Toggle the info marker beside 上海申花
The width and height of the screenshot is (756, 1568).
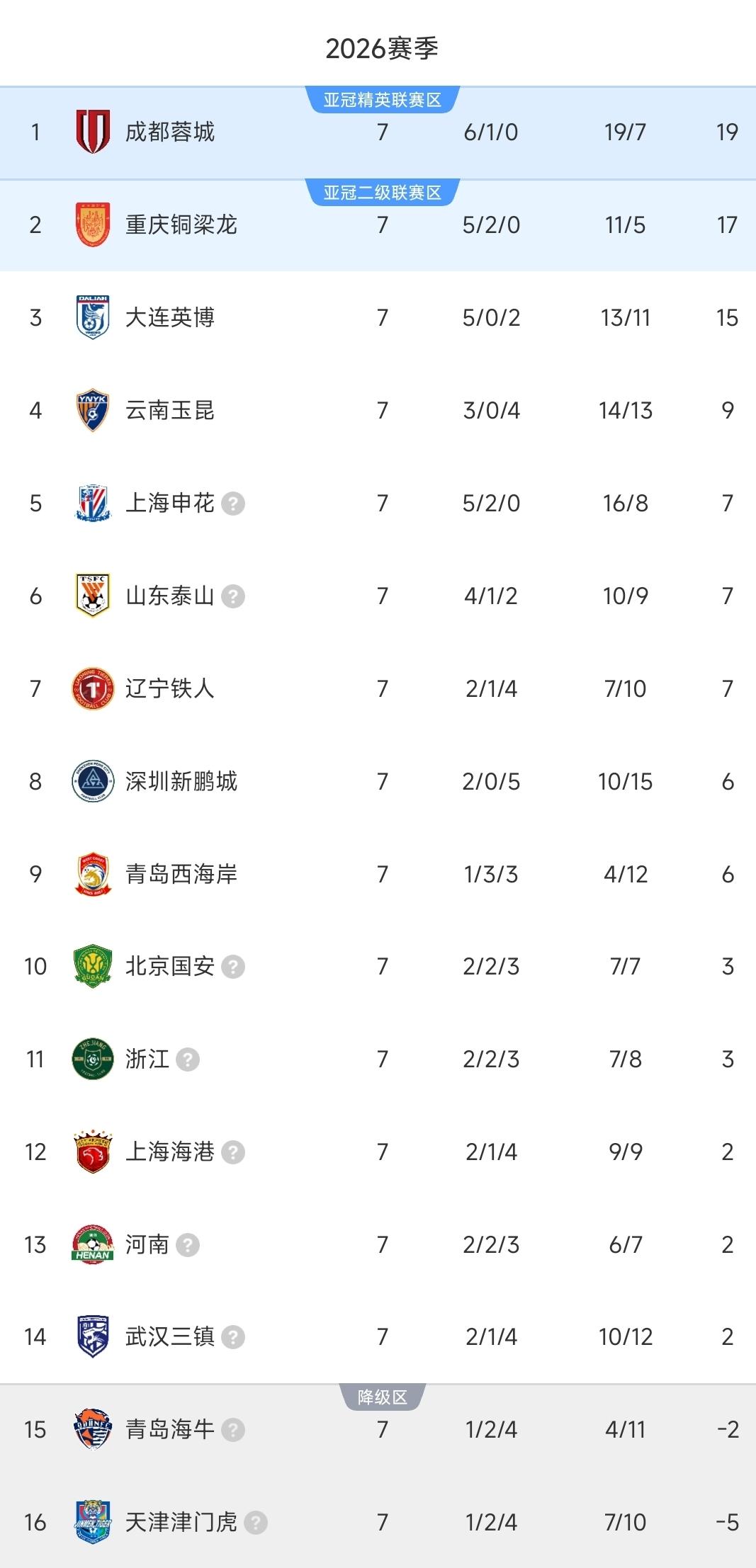coord(232,504)
